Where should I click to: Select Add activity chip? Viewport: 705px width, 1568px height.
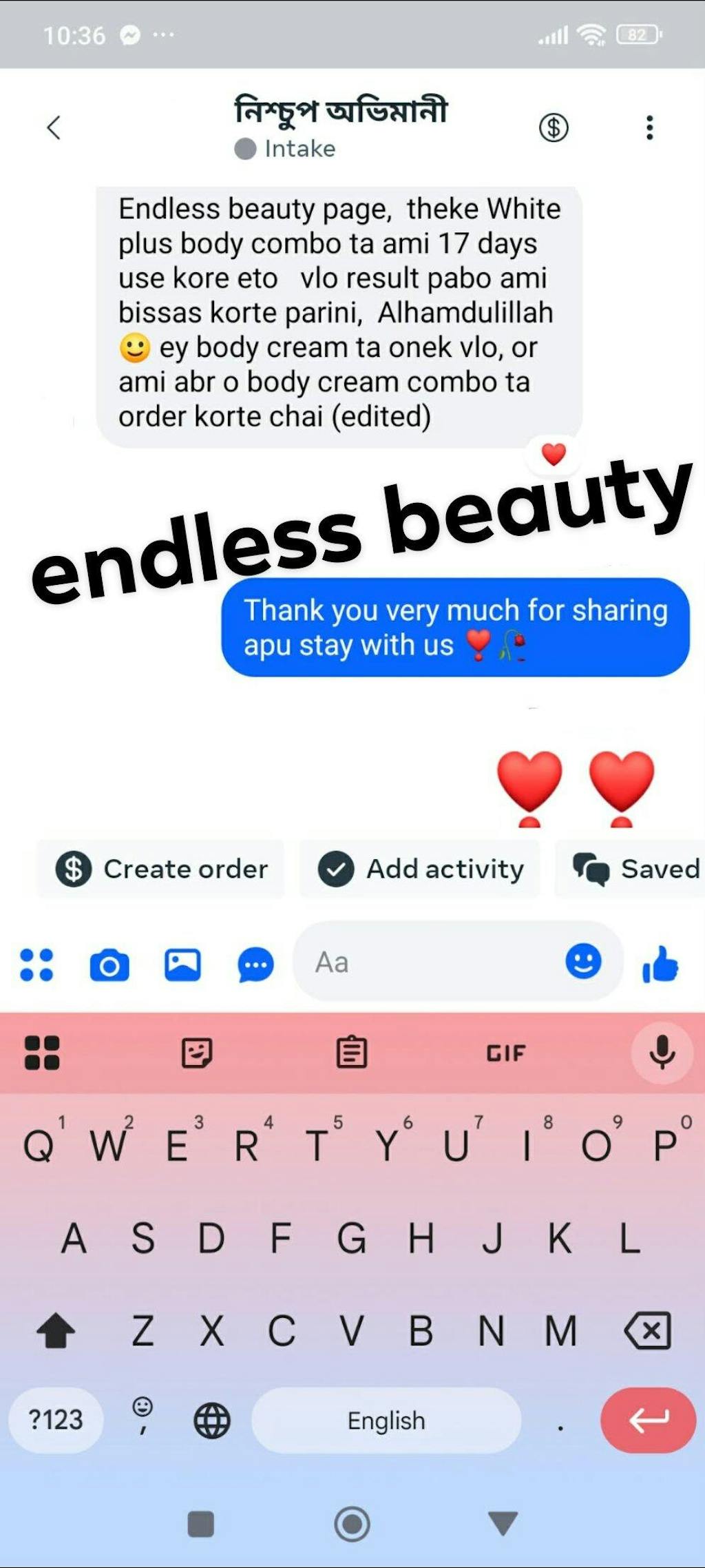click(421, 869)
